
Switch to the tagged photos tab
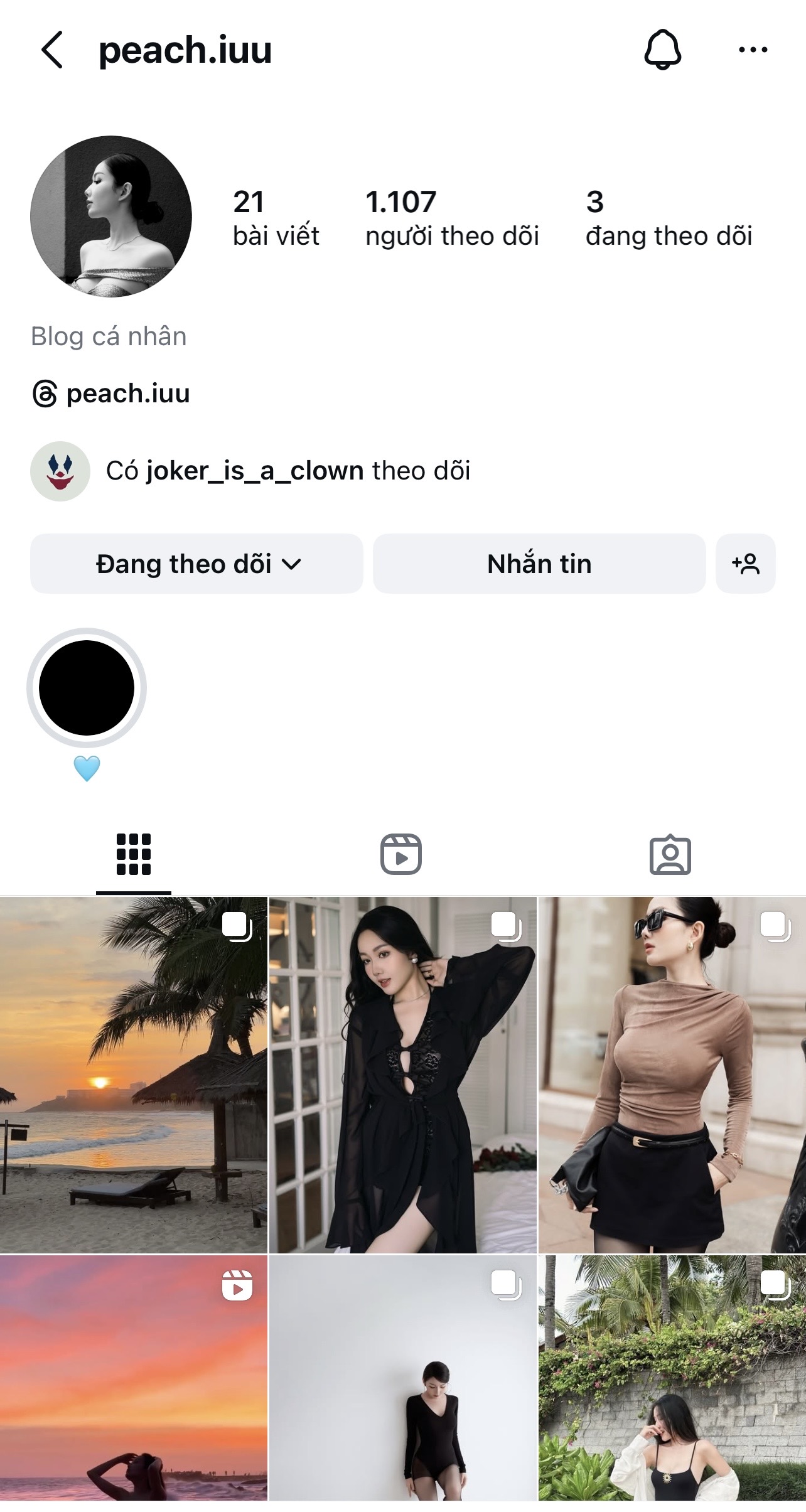tap(670, 854)
